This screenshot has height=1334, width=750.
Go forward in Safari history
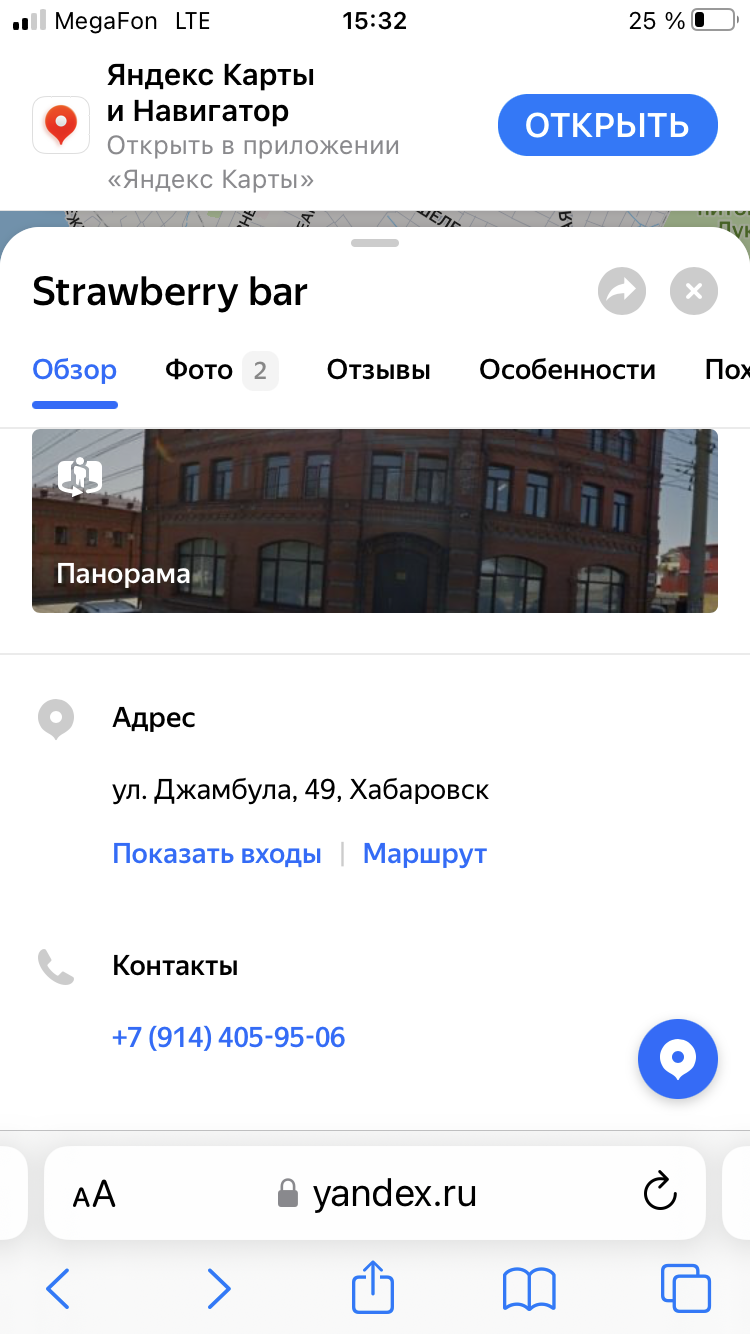(218, 1289)
